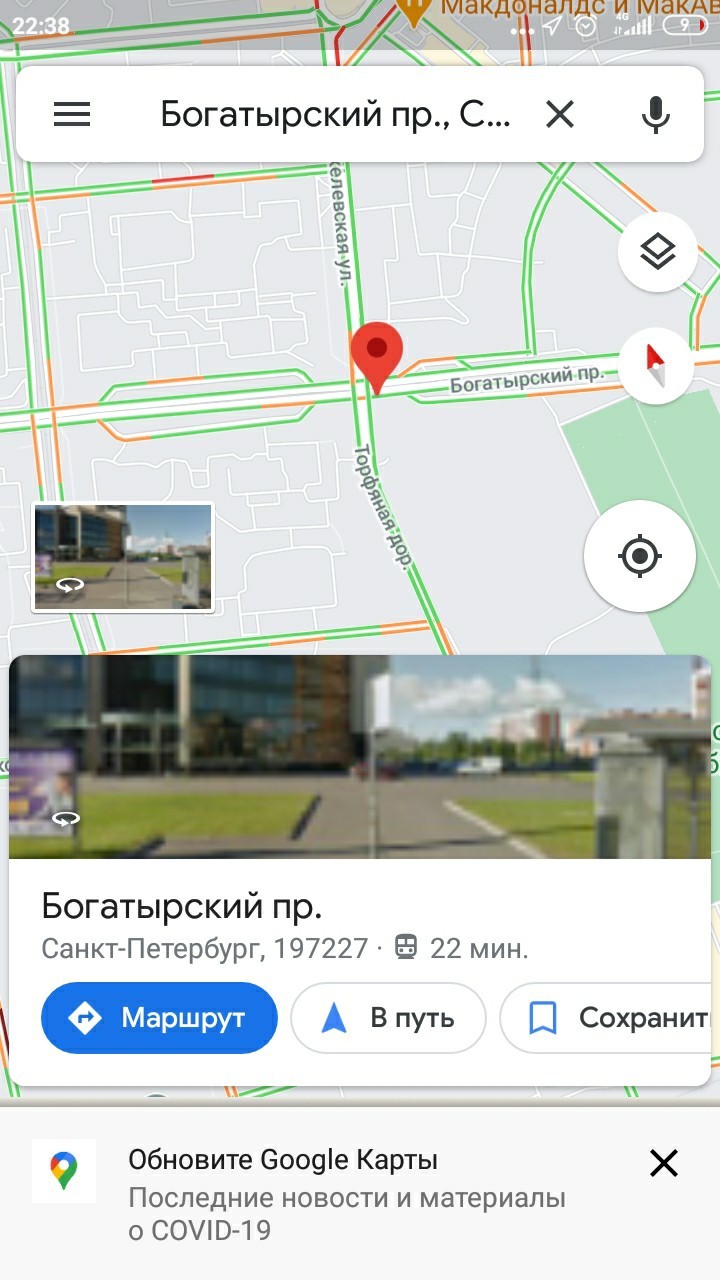Start voice search with microphone

coord(656,115)
